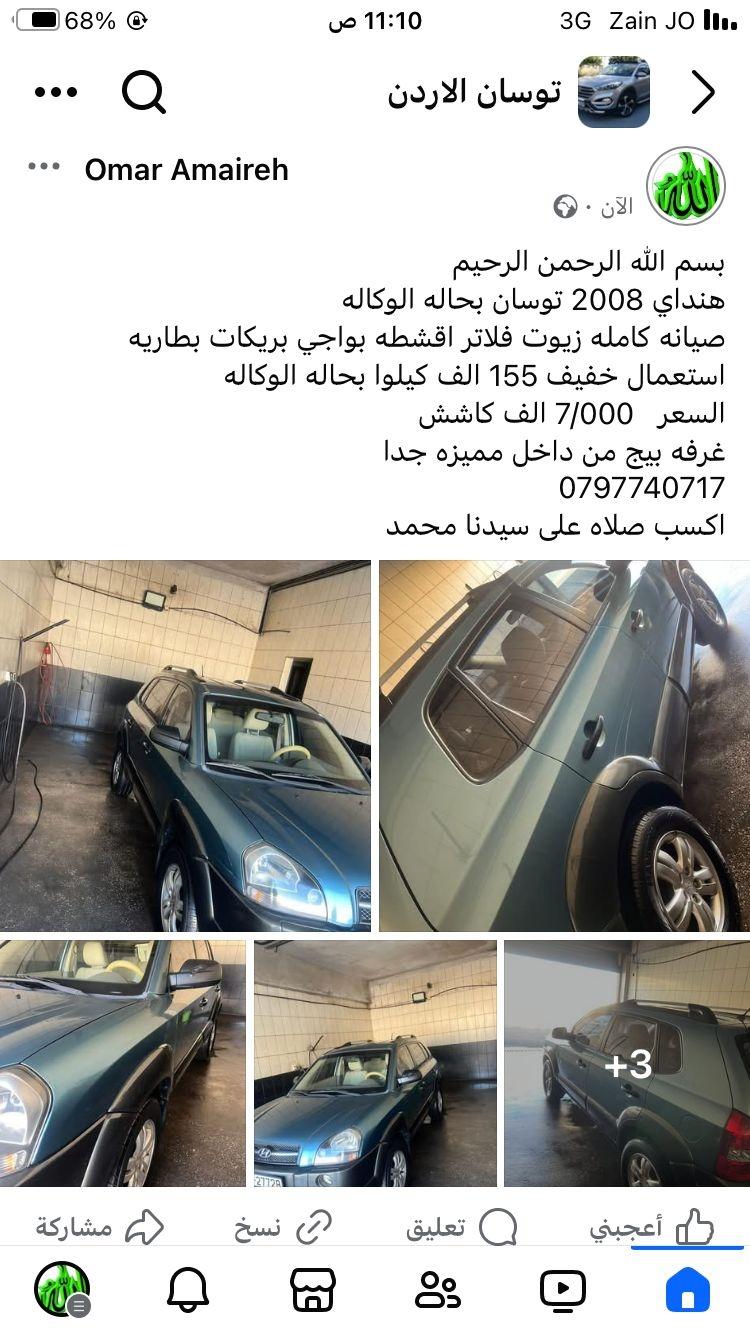
Task: Switch to the Home tab
Action: (x=688, y=1290)
